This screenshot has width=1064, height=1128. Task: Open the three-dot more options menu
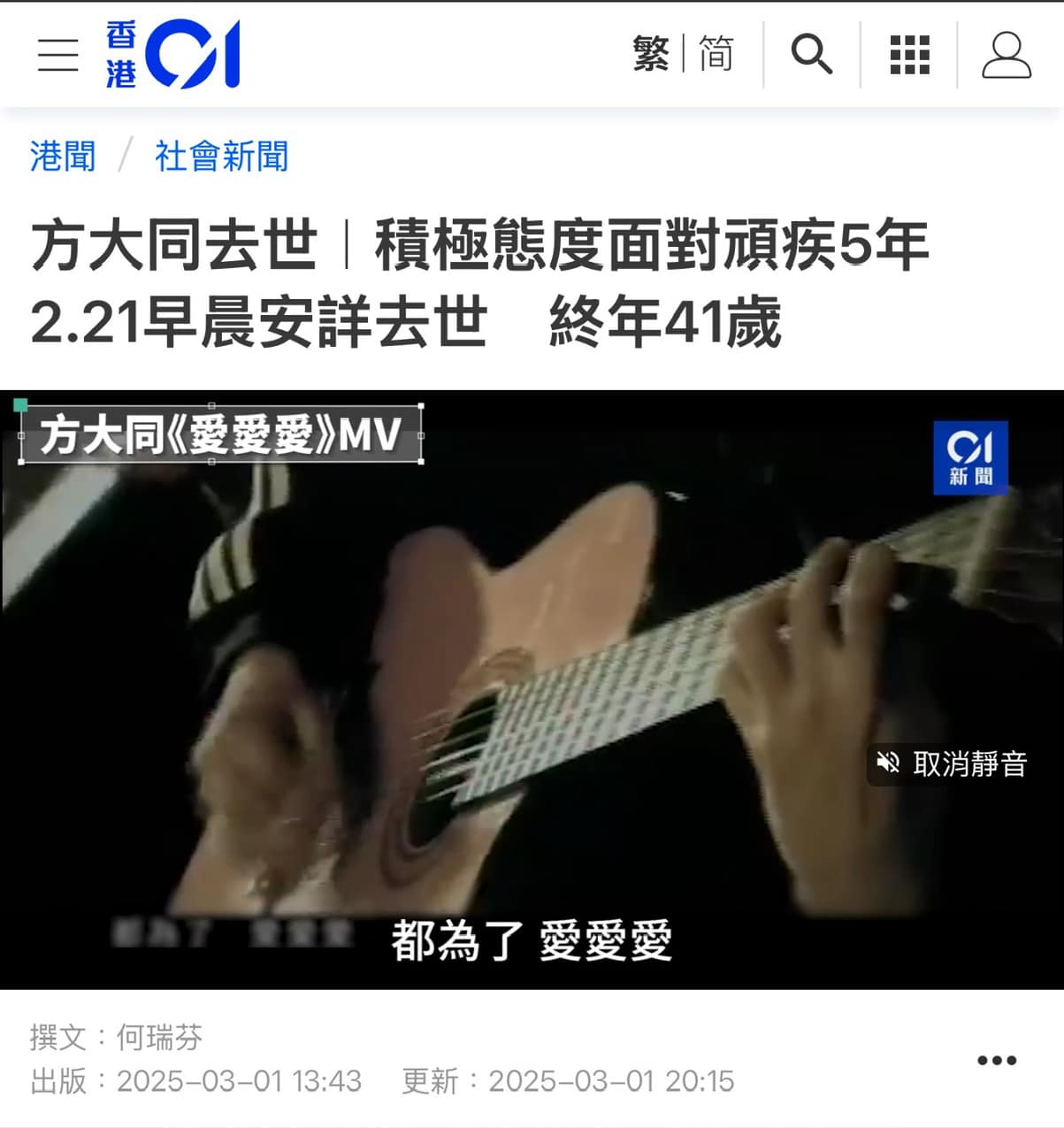(997, 1060)
